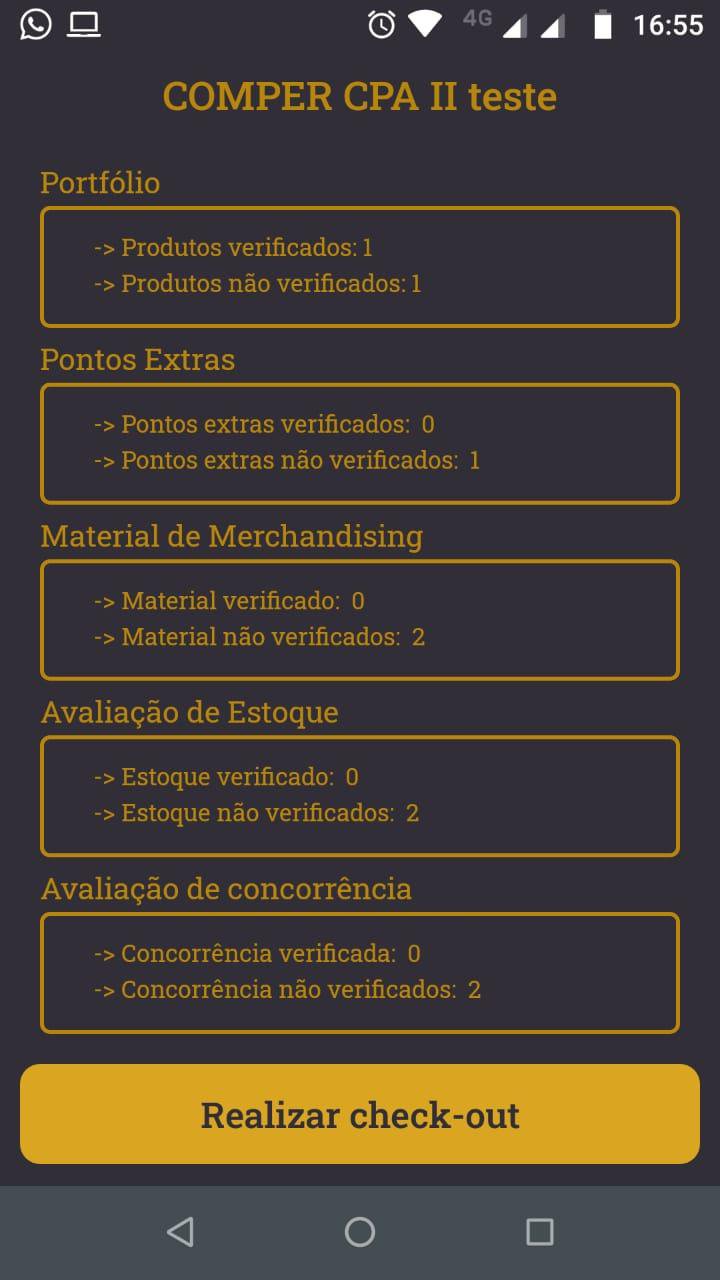Return to the home screen
Screen dimensions: 720x1280
click(360, 1231)
